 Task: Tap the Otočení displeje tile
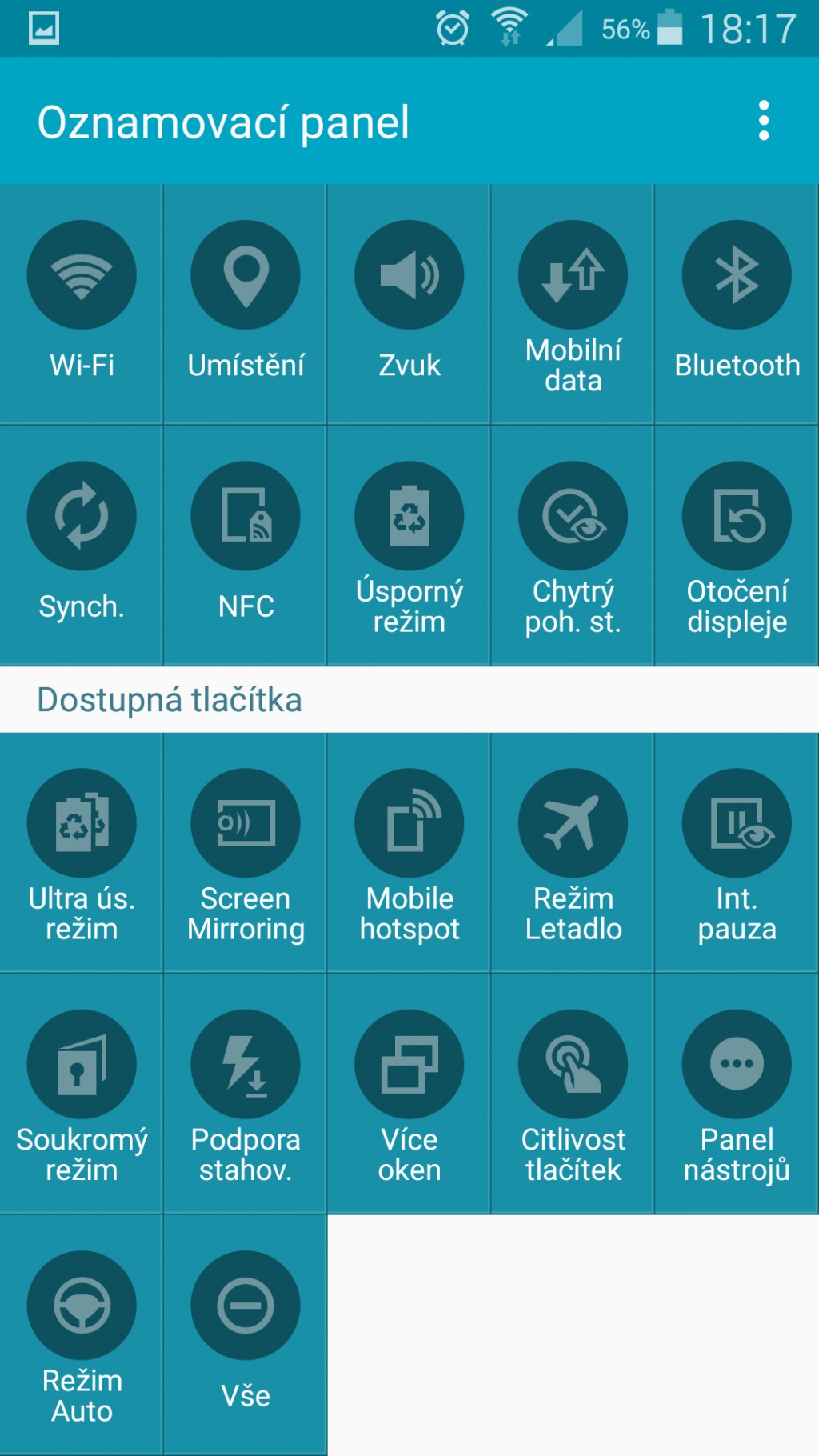737,545
